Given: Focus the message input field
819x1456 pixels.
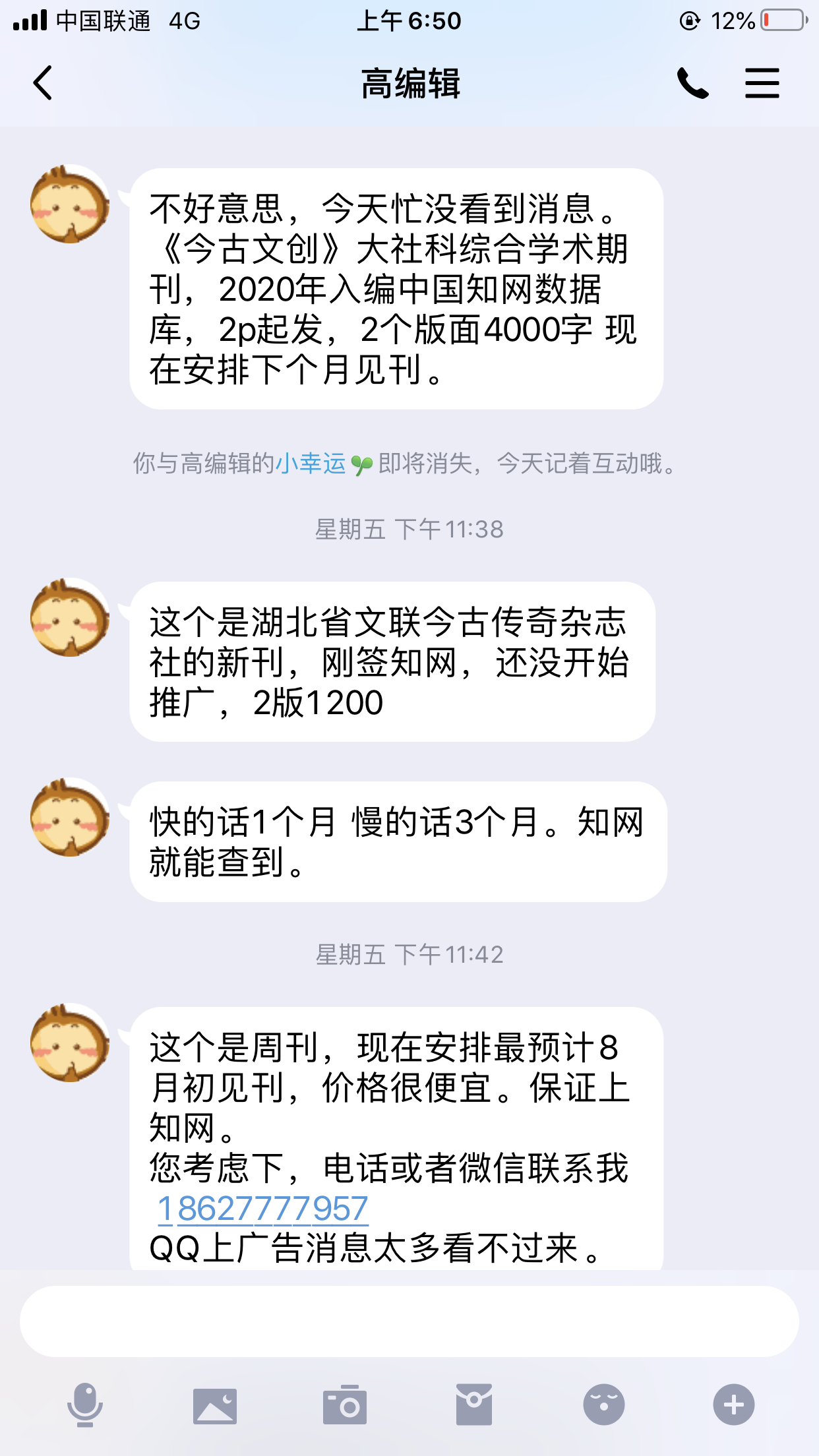Looking at the screenshot, I should pyautogui.click(x=409, y=1321).
